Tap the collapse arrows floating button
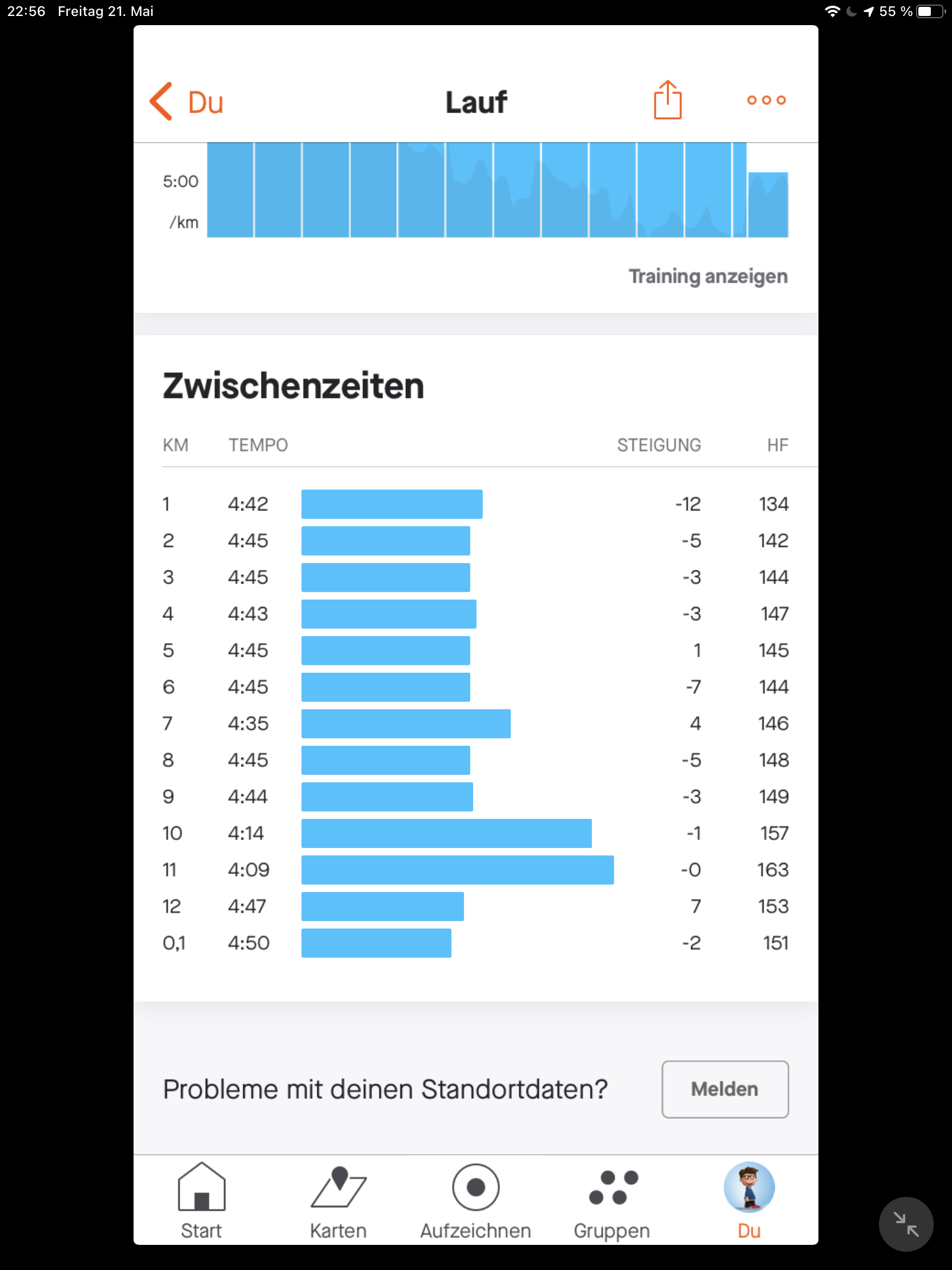 point(906,1224)
